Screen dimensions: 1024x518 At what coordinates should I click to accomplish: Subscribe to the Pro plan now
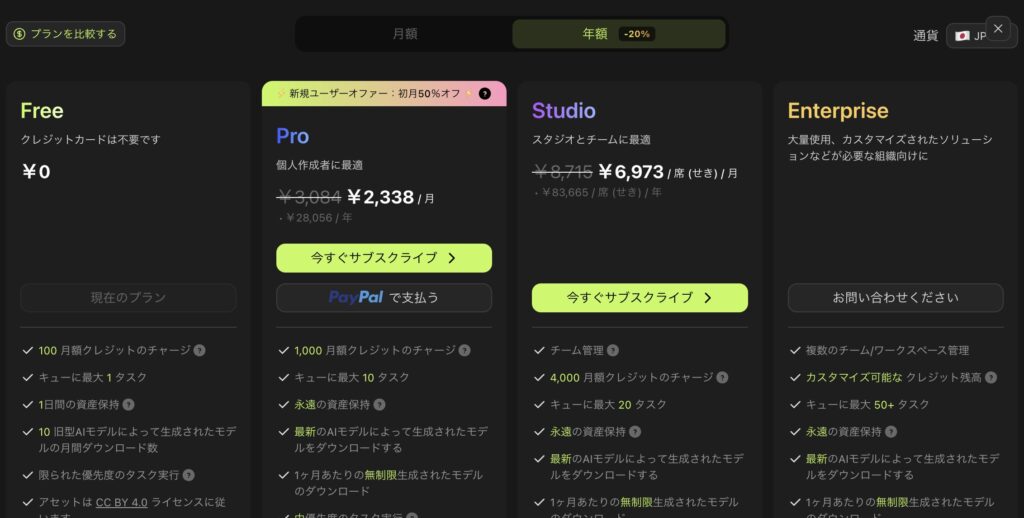tap(384, 258)
